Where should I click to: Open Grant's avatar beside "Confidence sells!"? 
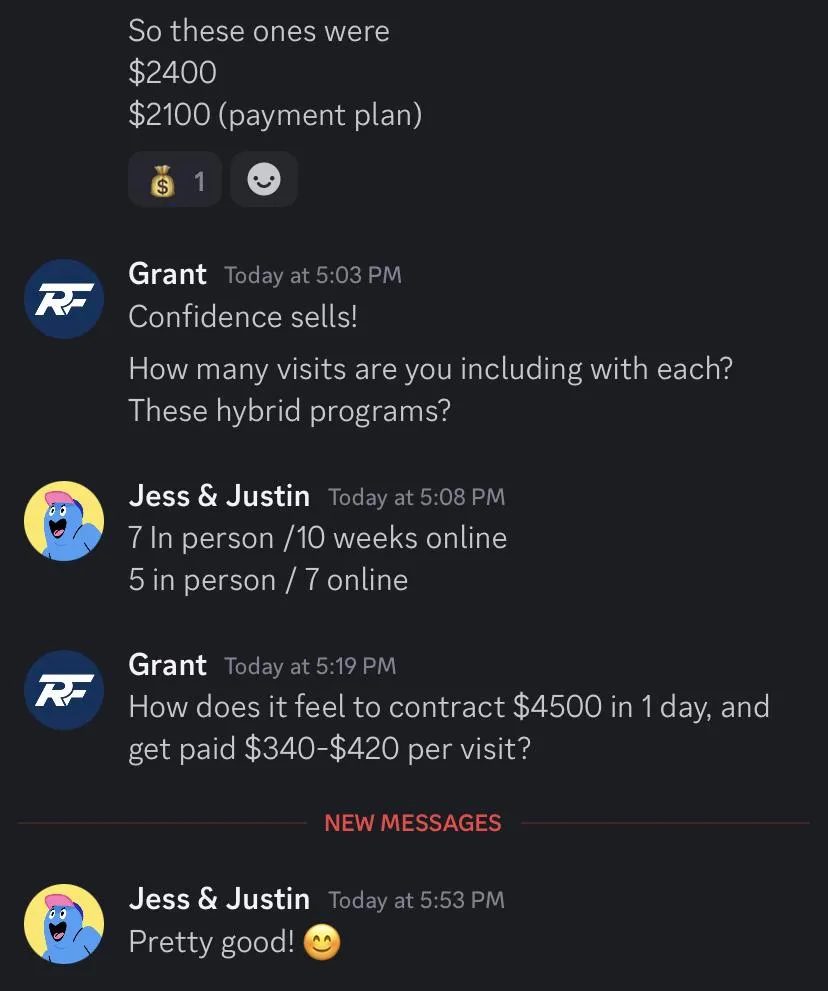coord(64,299)
